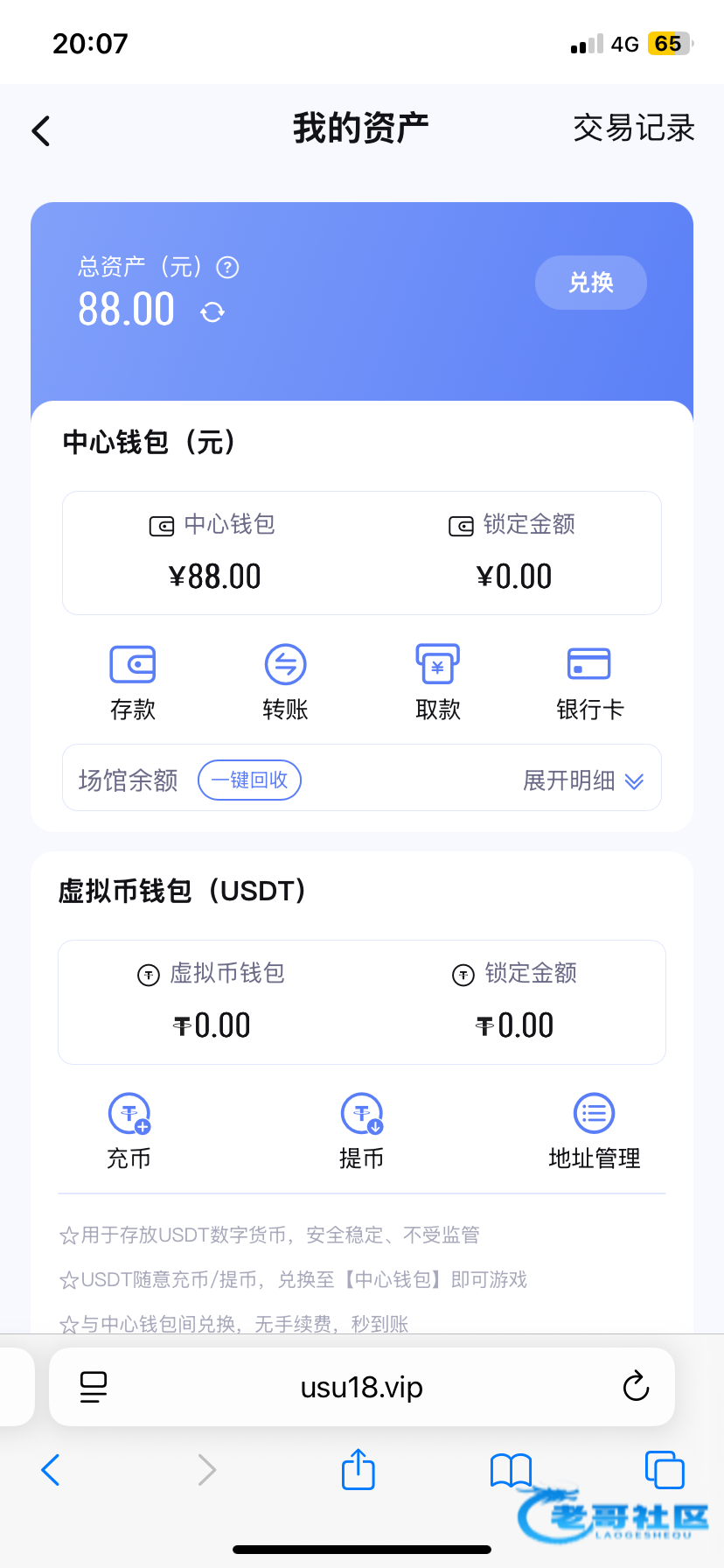Open Safari's page settings menu
This screenshot has width=724, height=1568.
pos(94,1387)
